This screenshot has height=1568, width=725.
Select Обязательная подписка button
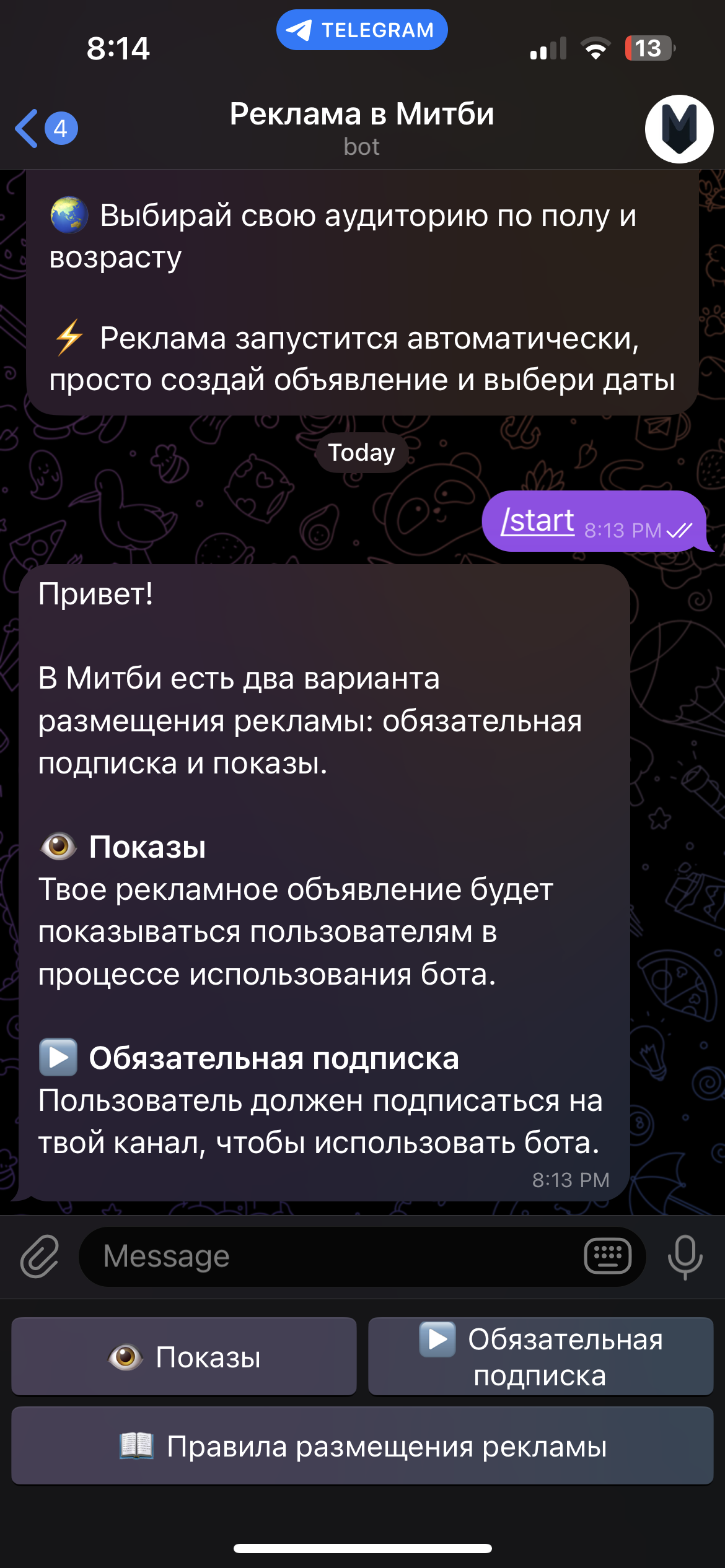540,1357
